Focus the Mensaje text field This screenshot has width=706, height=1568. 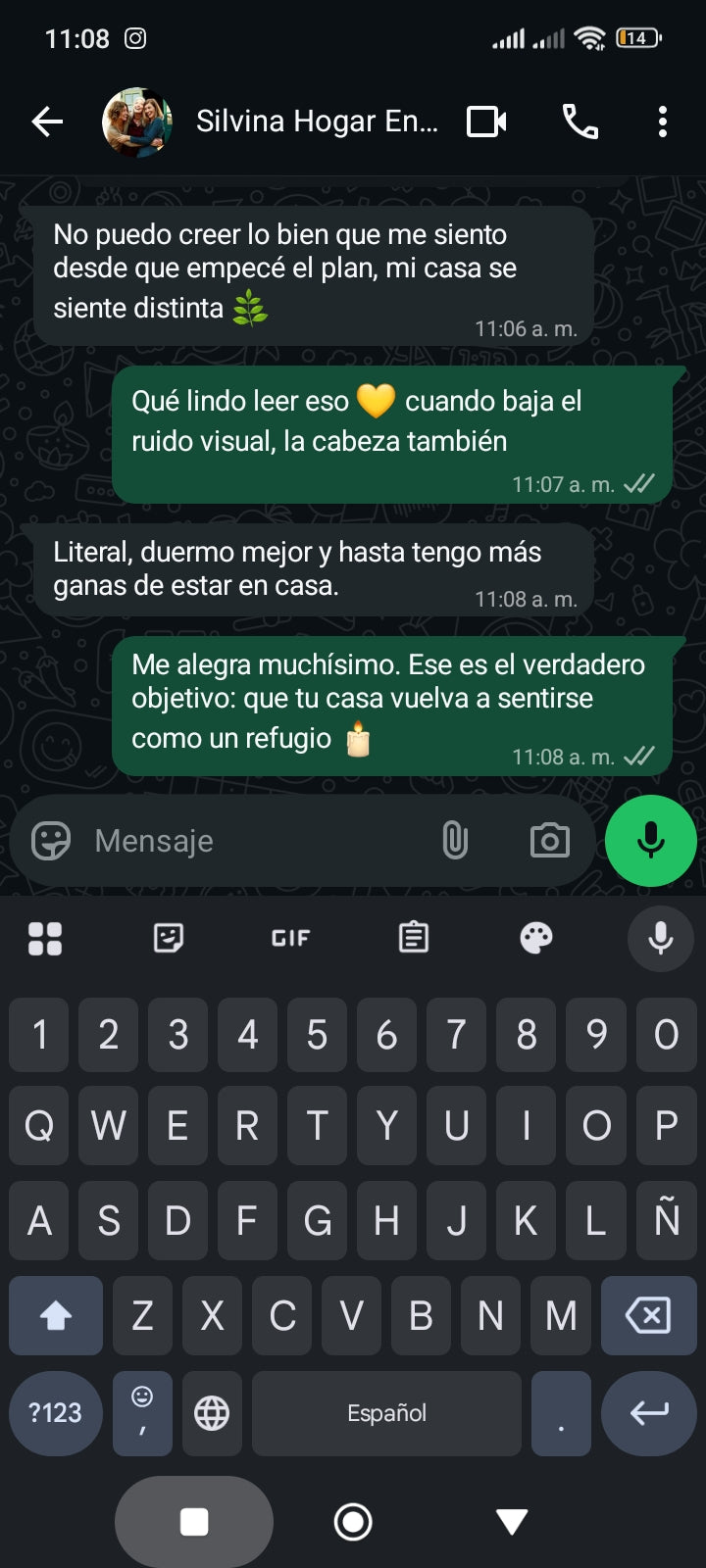click(255, 841)
